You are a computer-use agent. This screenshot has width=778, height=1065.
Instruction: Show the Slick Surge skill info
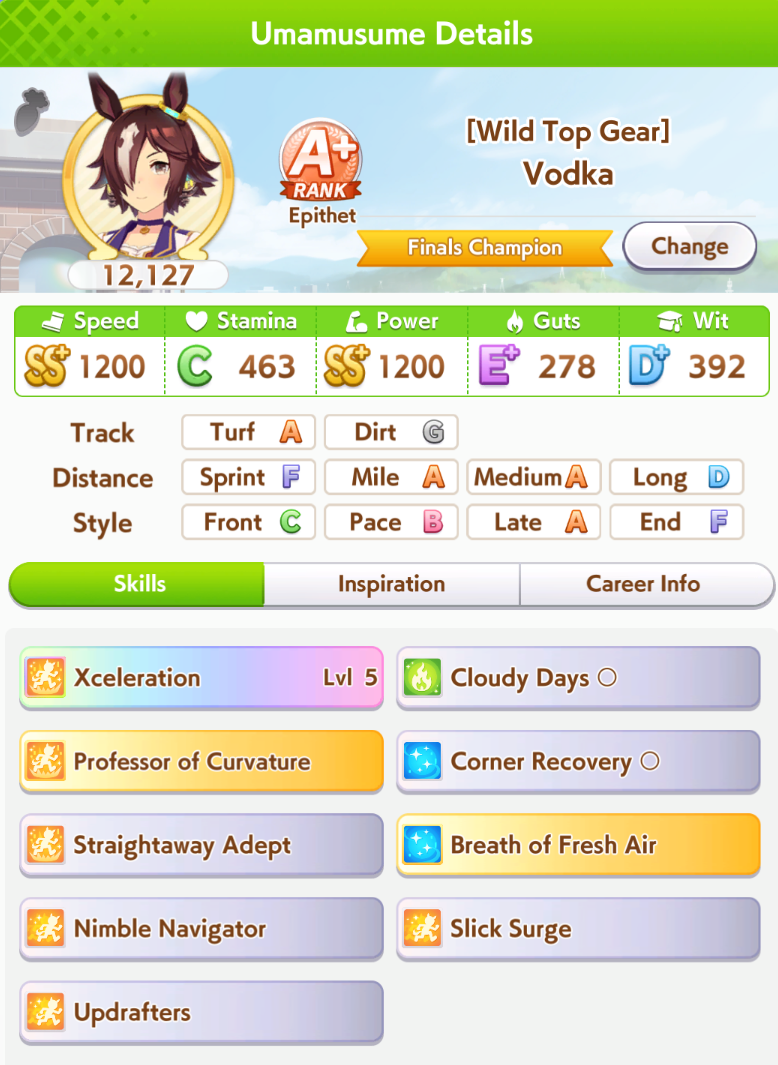[x=578, y=929]
